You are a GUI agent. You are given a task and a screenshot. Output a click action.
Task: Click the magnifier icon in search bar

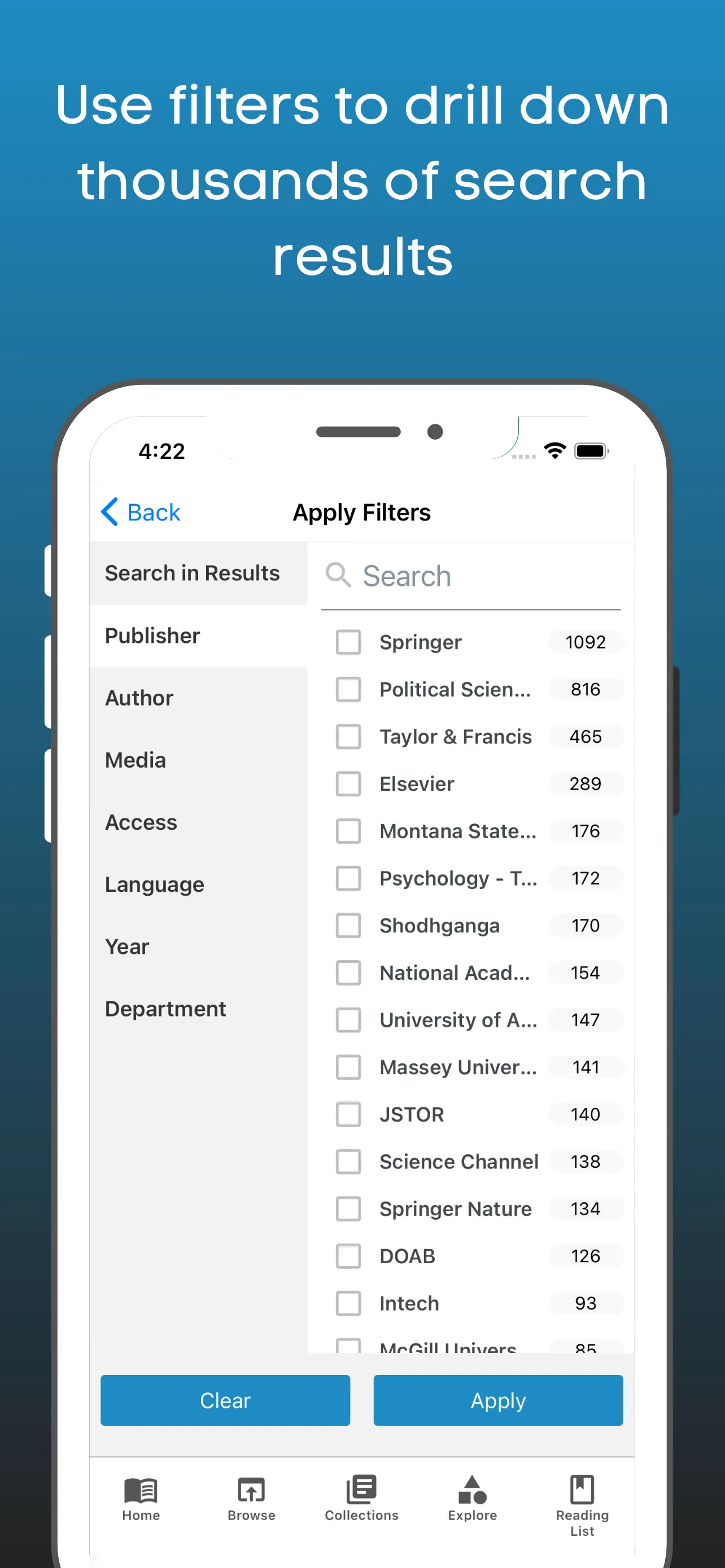pos(339,575)
